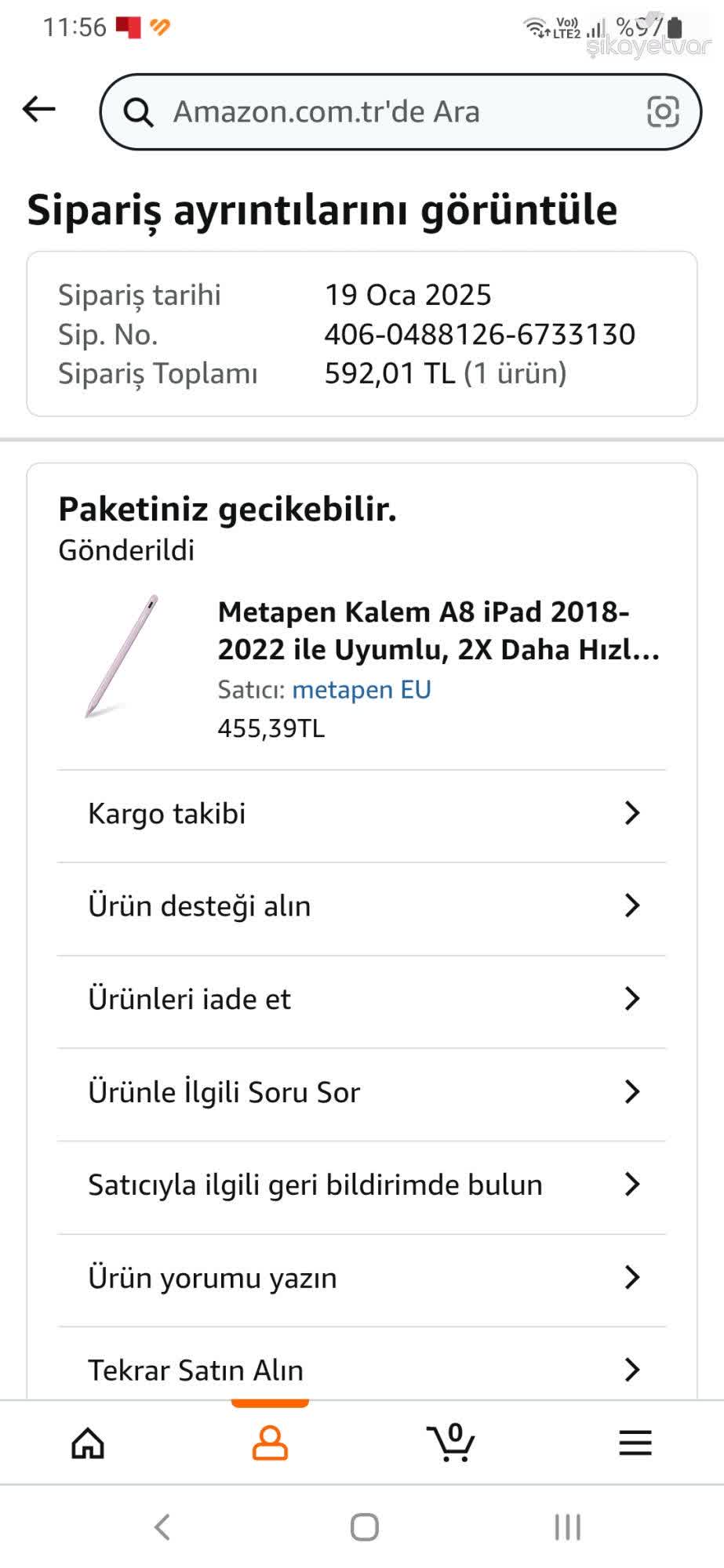Image resolution: width=724 pixels, height=1568 pixels.
Task: Open the camera search scanner icon
Action: [664, 112]
